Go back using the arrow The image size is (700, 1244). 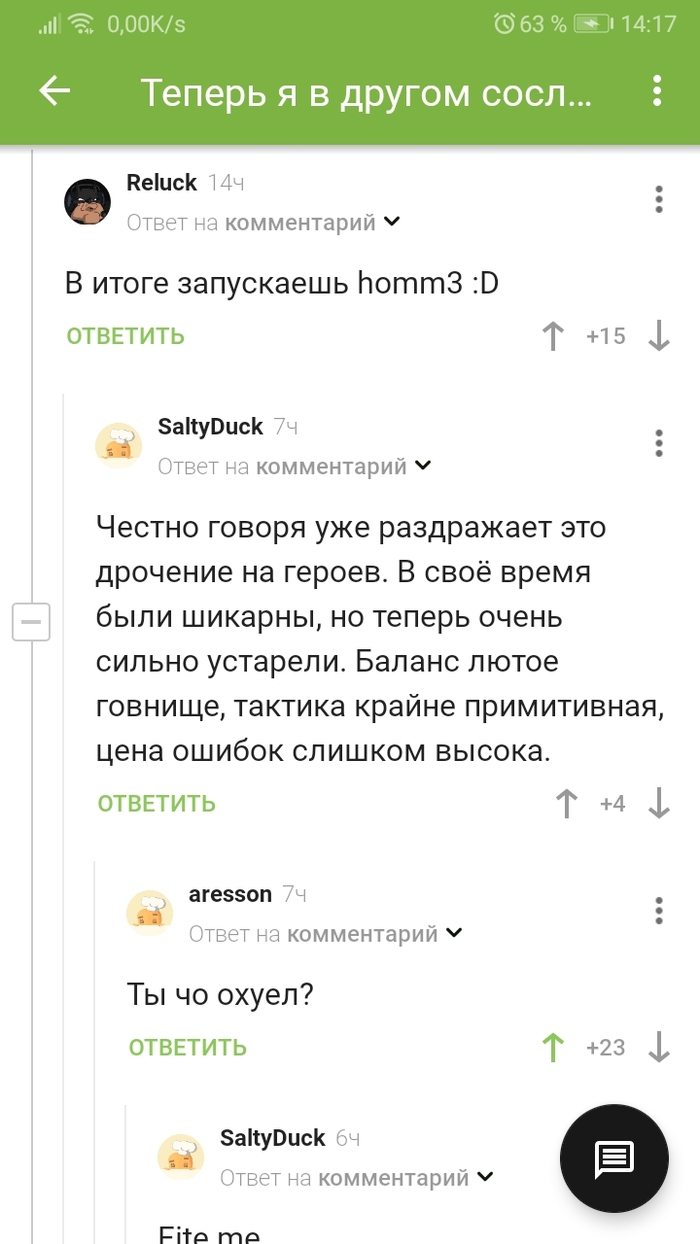point(54,91)
